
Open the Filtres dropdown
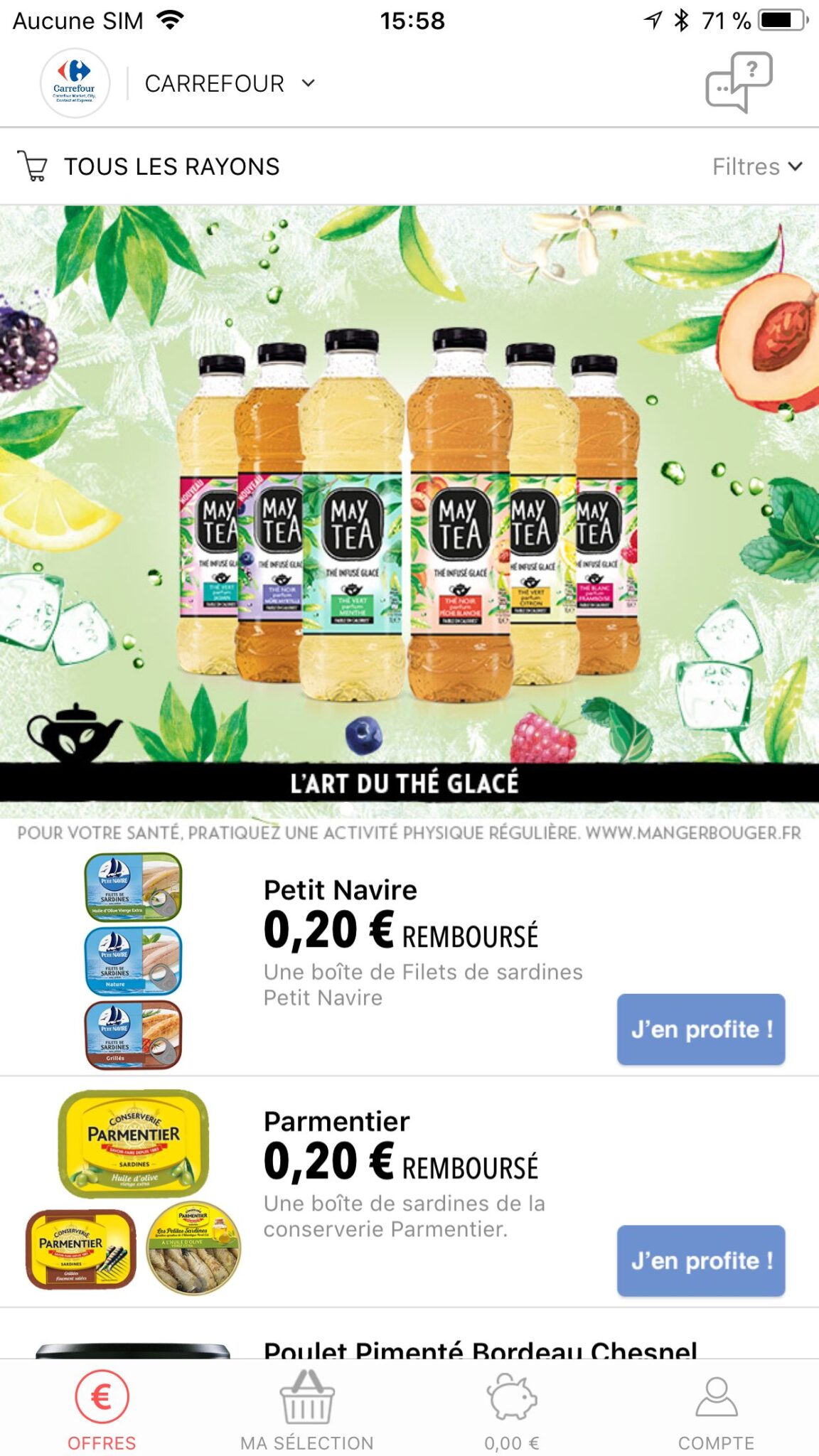[x=757, y=166]
